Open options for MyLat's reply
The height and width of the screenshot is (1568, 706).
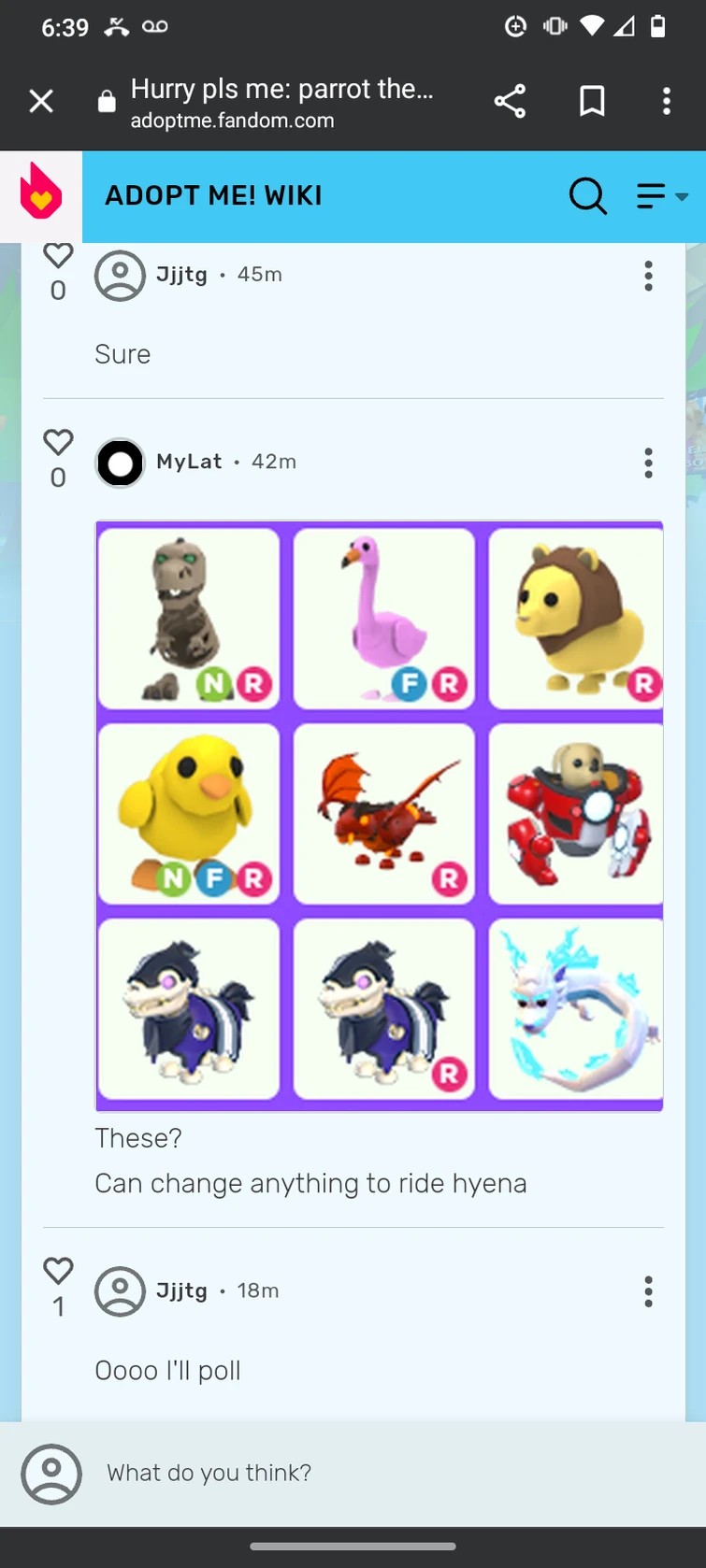[648, 463]
